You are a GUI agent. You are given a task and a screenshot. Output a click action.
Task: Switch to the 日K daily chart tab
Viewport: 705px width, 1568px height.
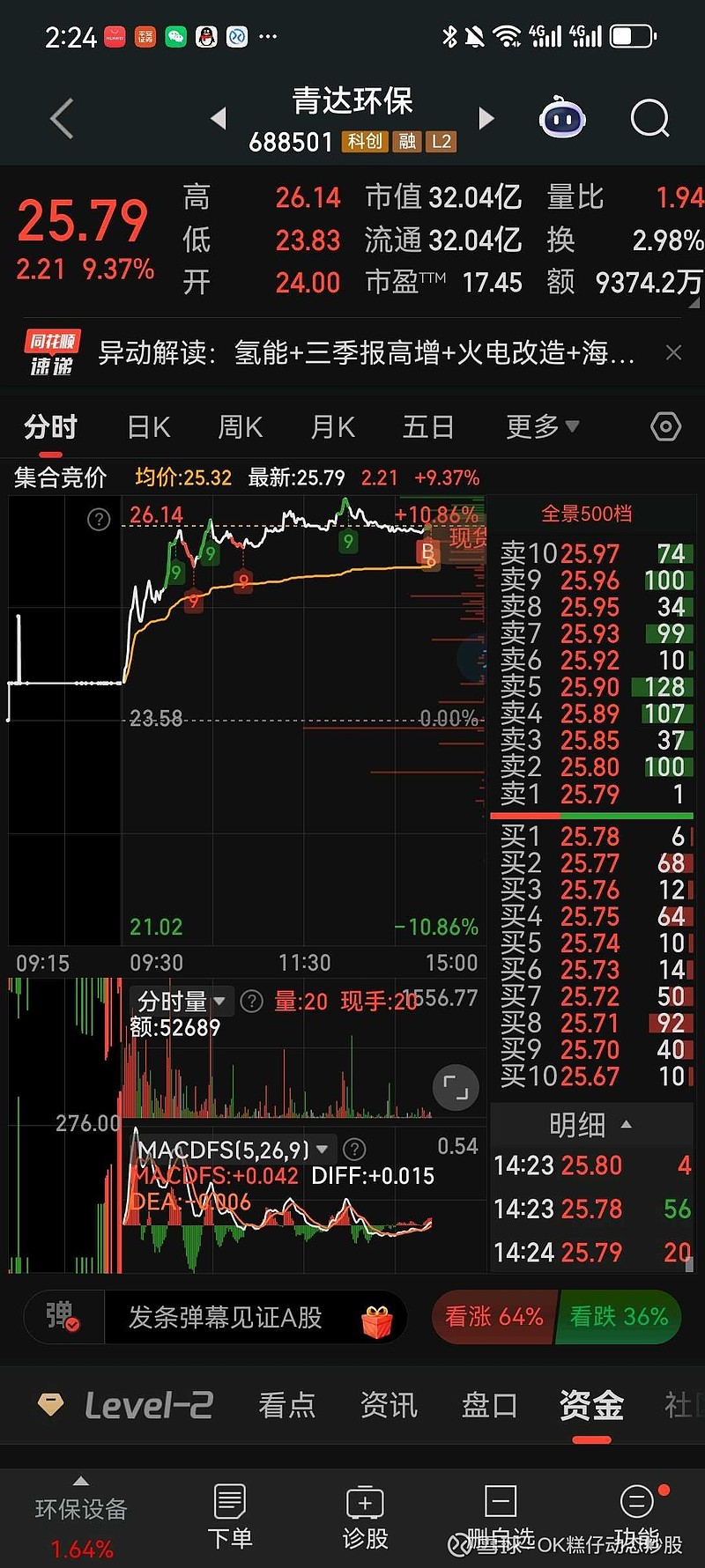[146, 426]
